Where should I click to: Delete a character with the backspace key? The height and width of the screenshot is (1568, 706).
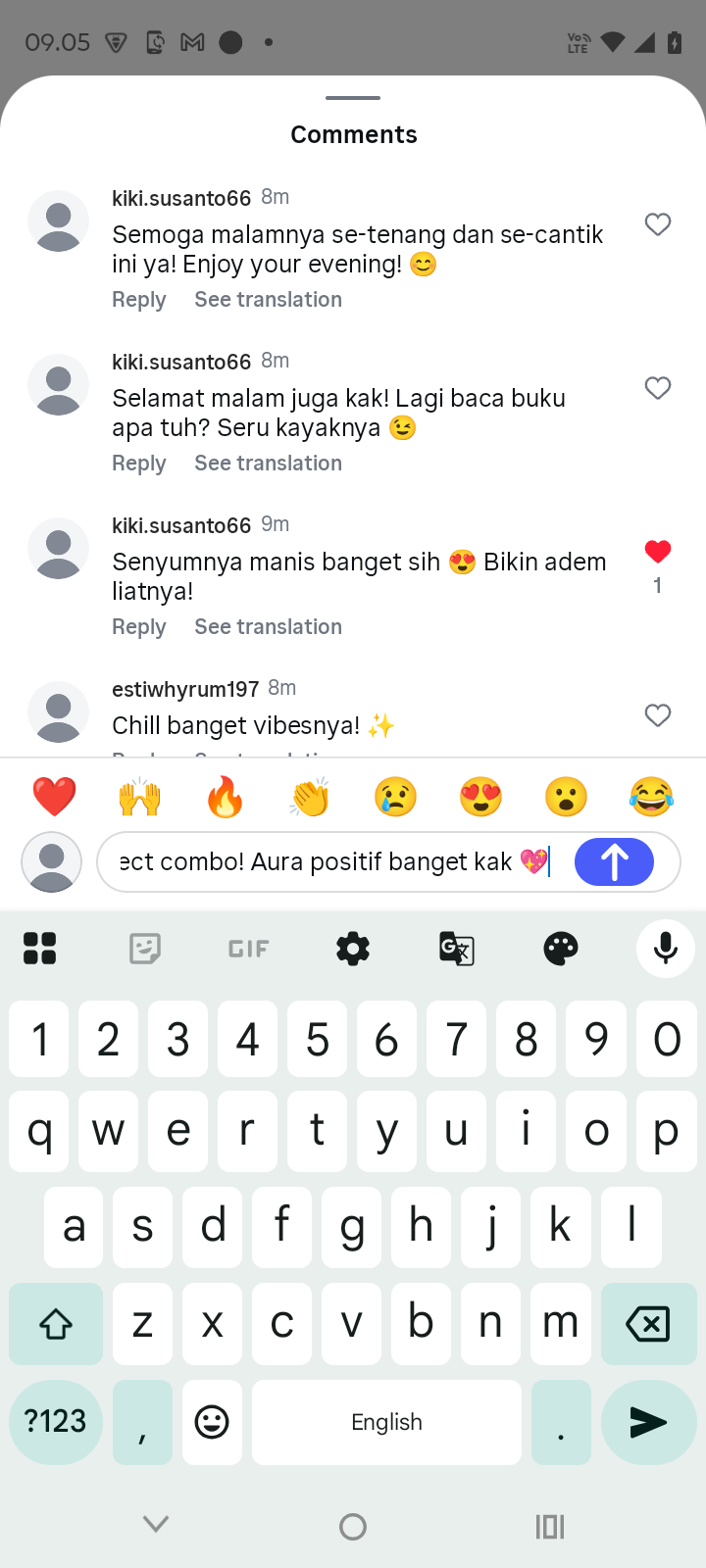click(647, 1324)
